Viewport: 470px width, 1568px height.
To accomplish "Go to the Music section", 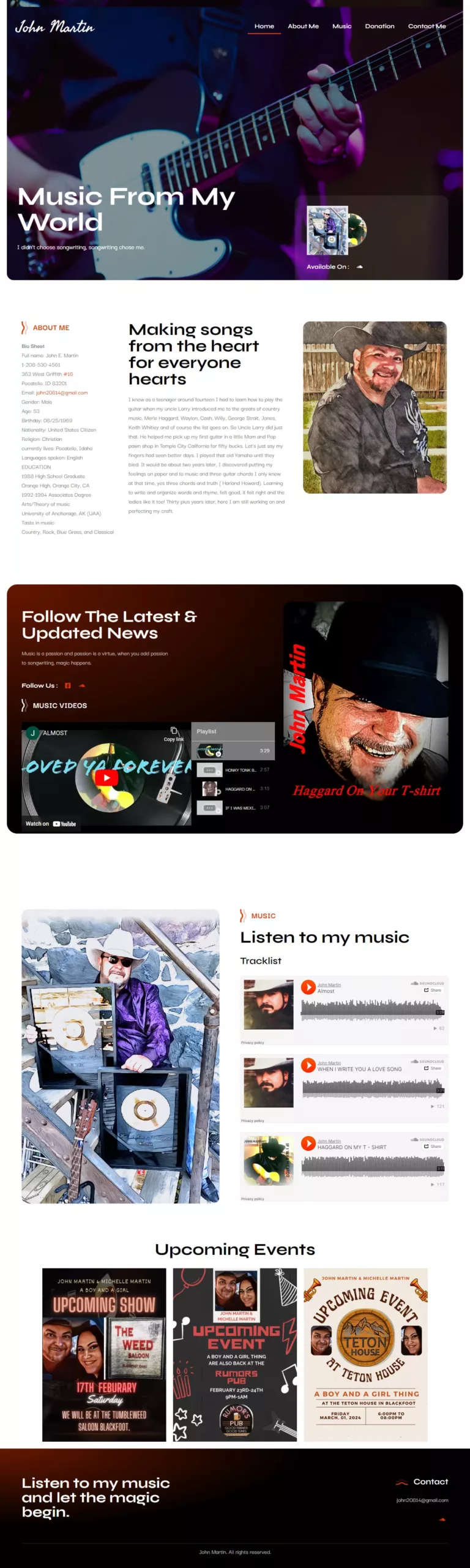I will [341, 26].
